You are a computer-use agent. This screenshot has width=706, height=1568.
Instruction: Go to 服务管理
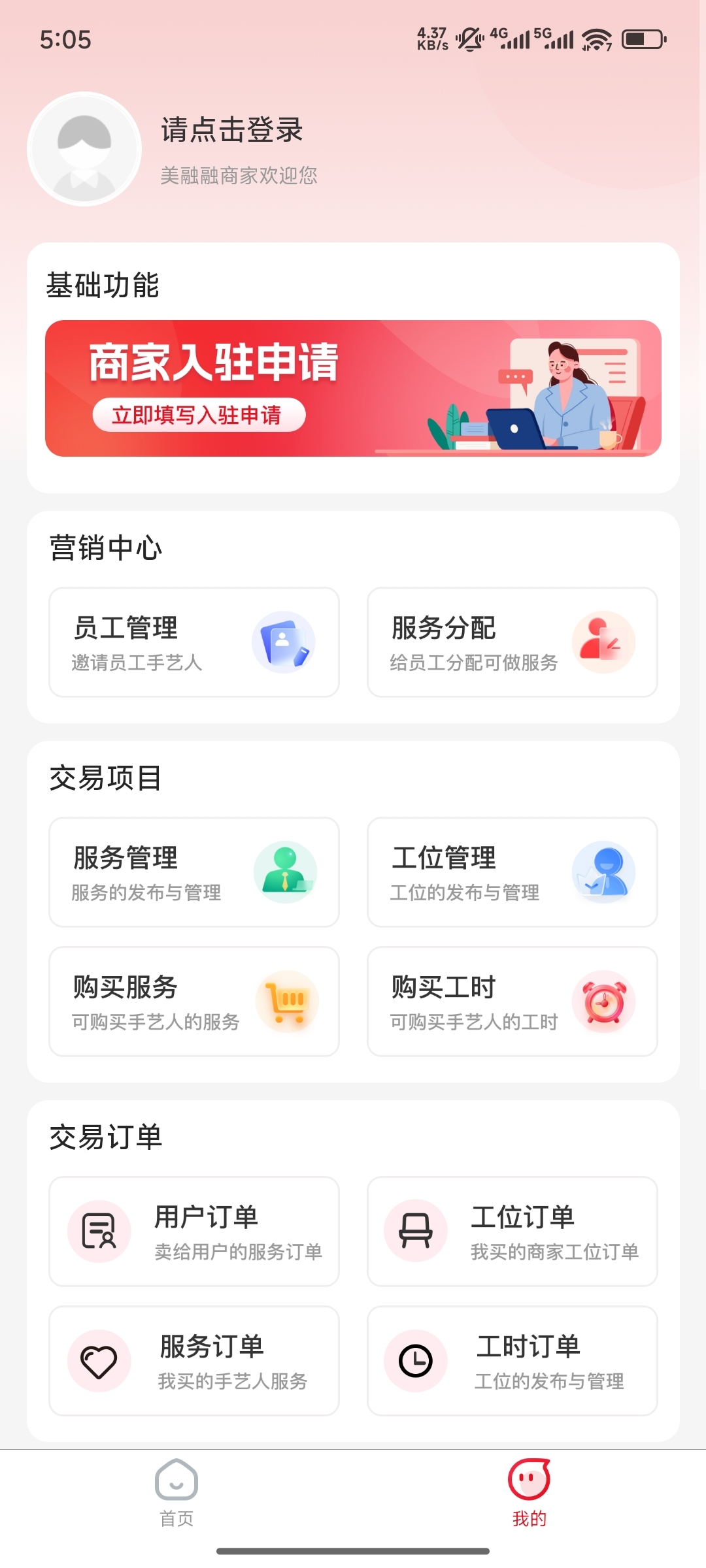(x=194, y=872)
